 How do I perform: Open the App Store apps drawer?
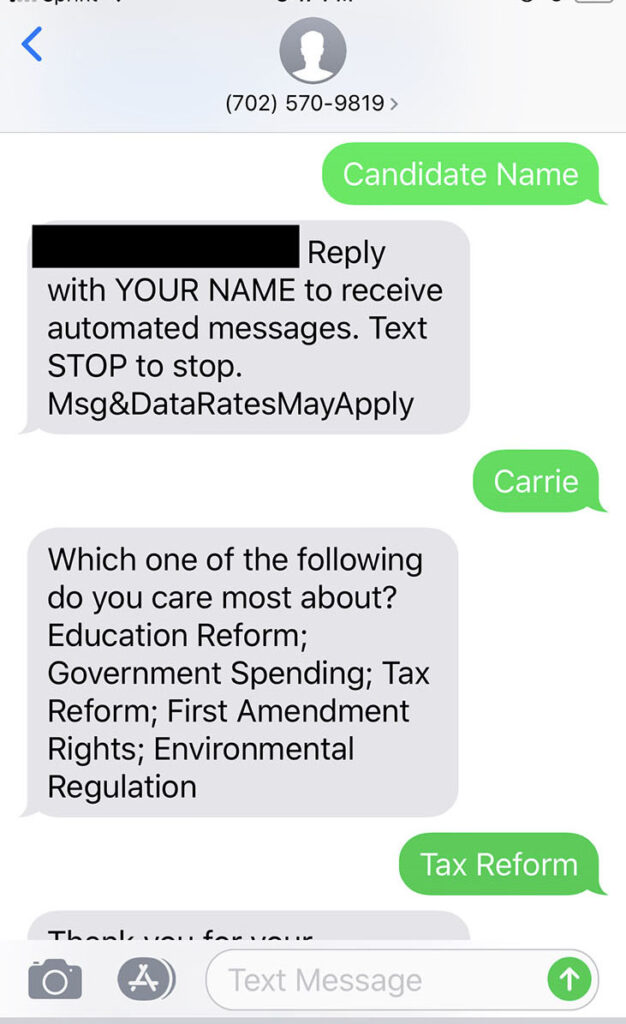tap(146, 980)
